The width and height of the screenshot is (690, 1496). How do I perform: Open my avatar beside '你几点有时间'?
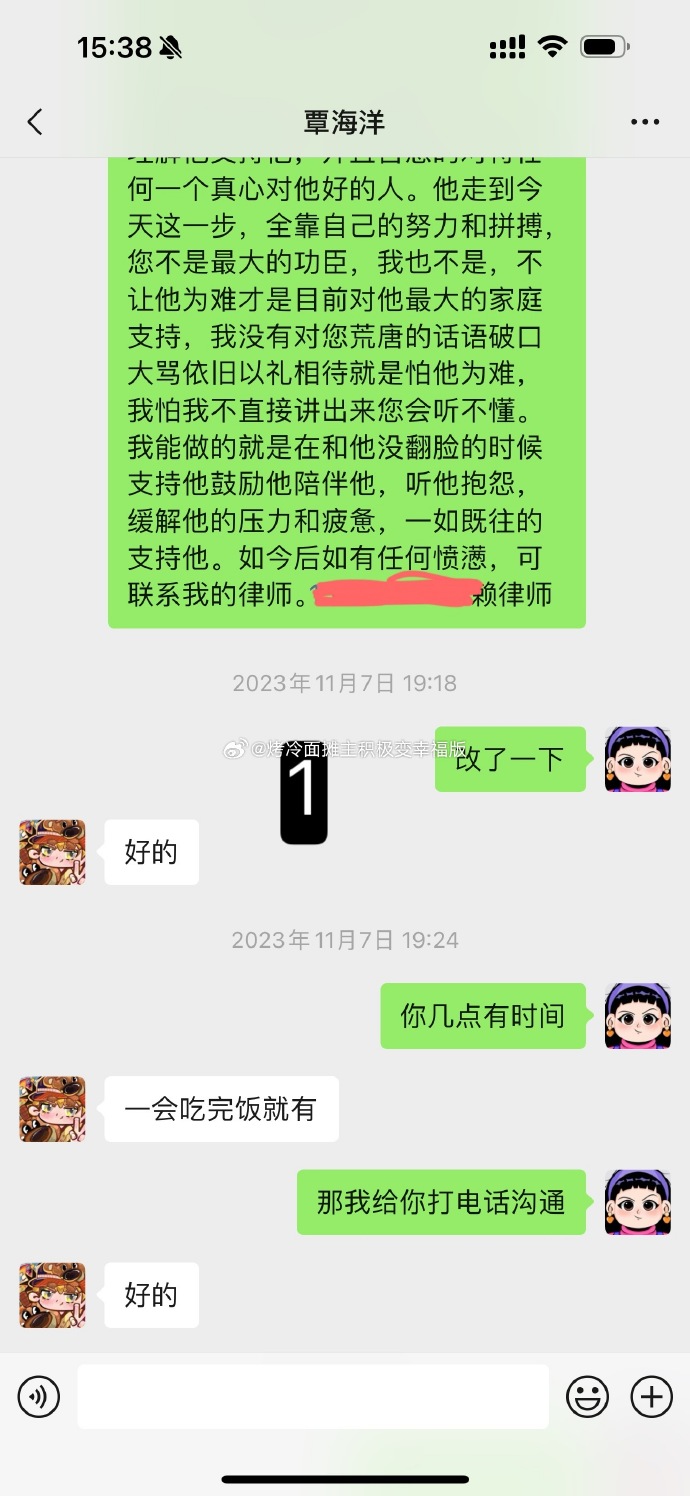[637, 1016]
